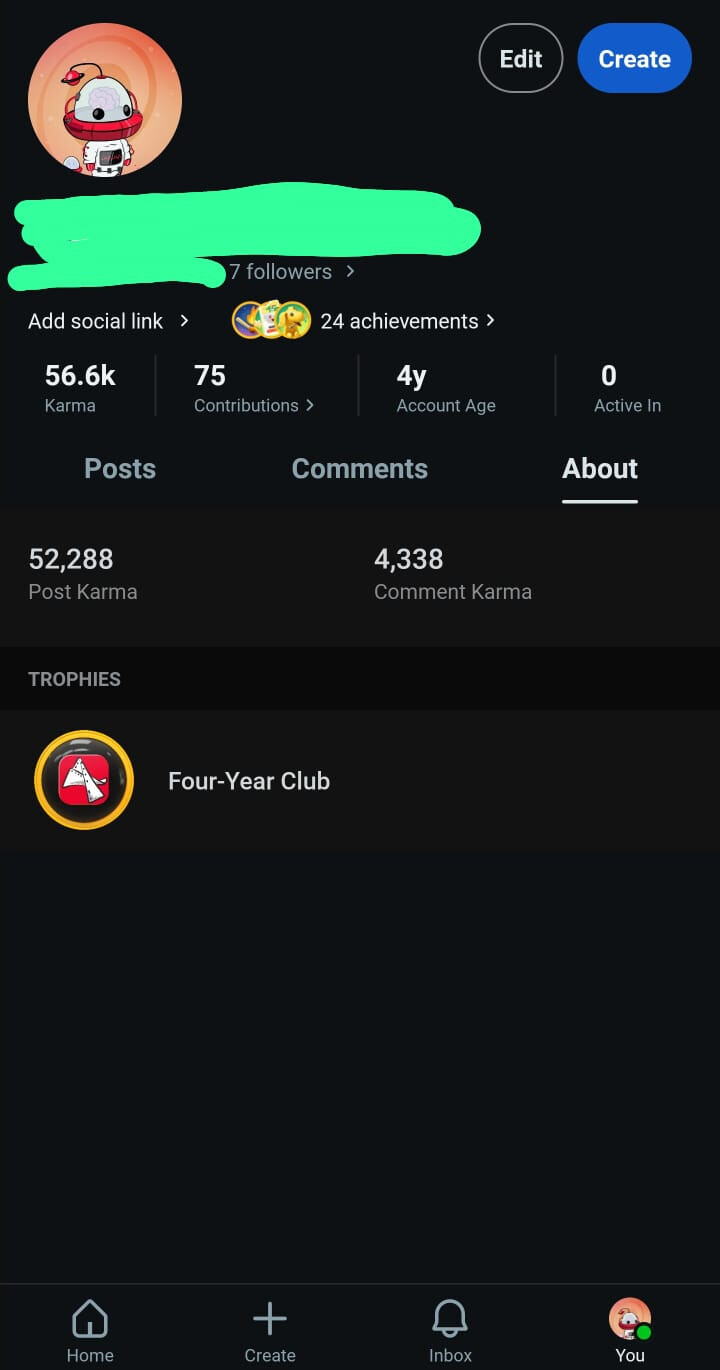Tap the blue Create button

(x=634, y=59)
